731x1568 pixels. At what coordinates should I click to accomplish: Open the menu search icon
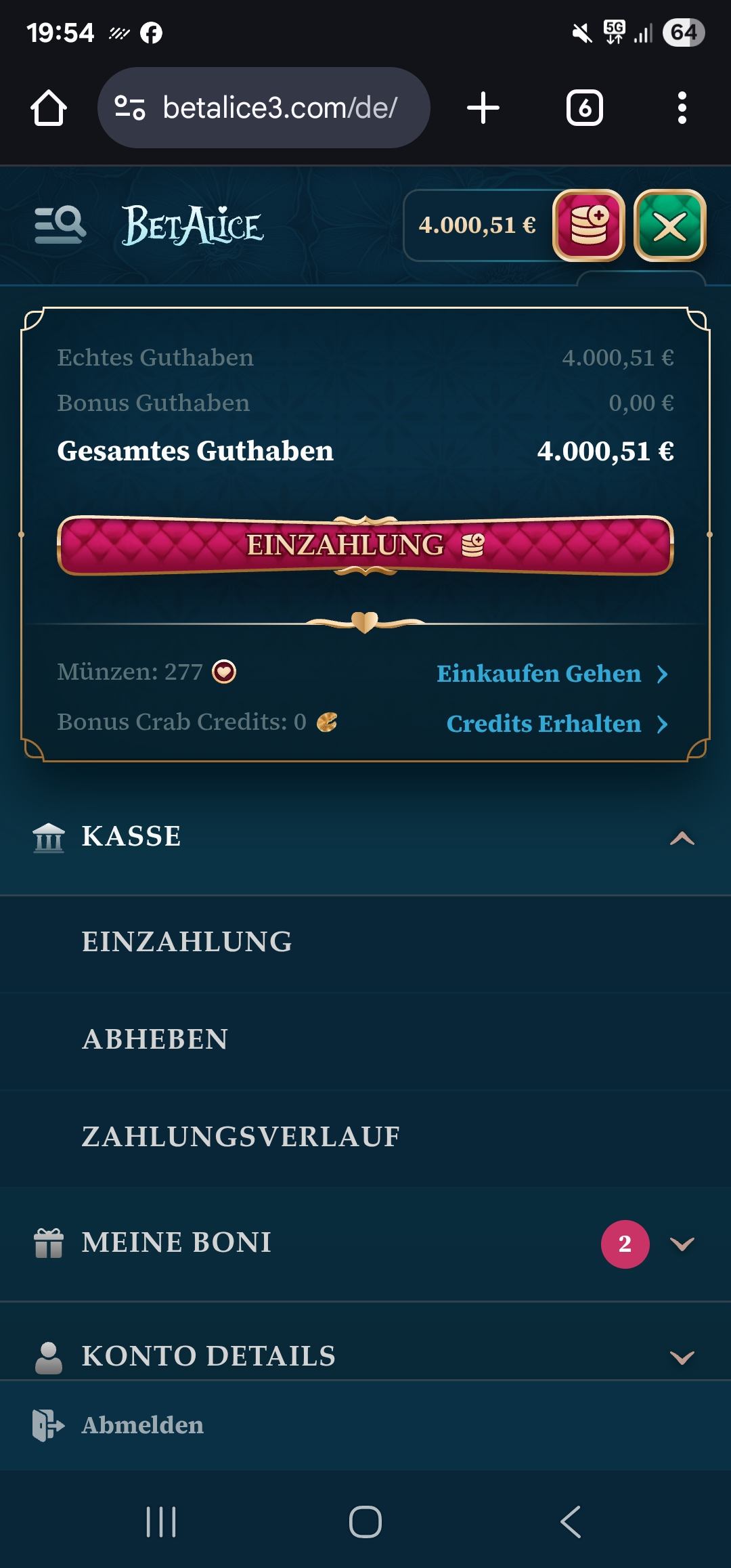click(x=60, y=225)
